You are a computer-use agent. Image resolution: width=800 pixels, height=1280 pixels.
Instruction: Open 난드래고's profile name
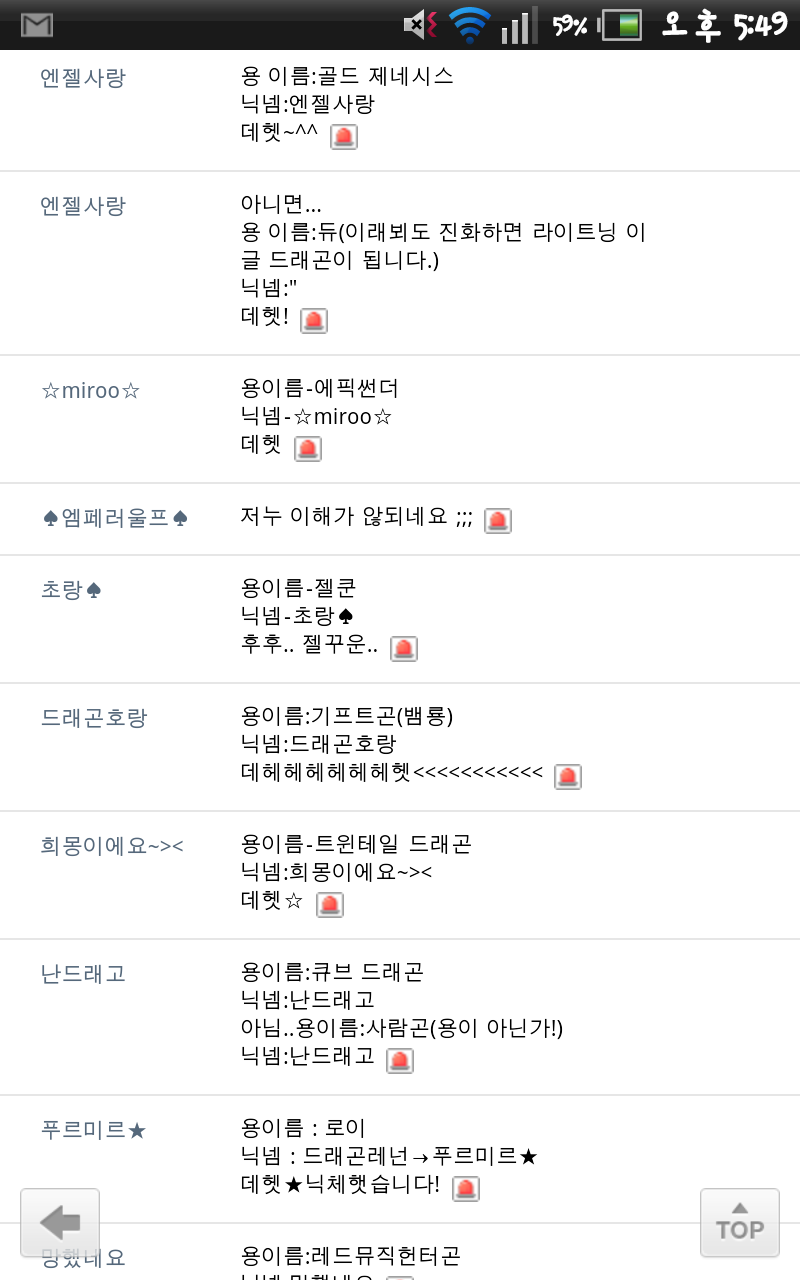point(83,974)
